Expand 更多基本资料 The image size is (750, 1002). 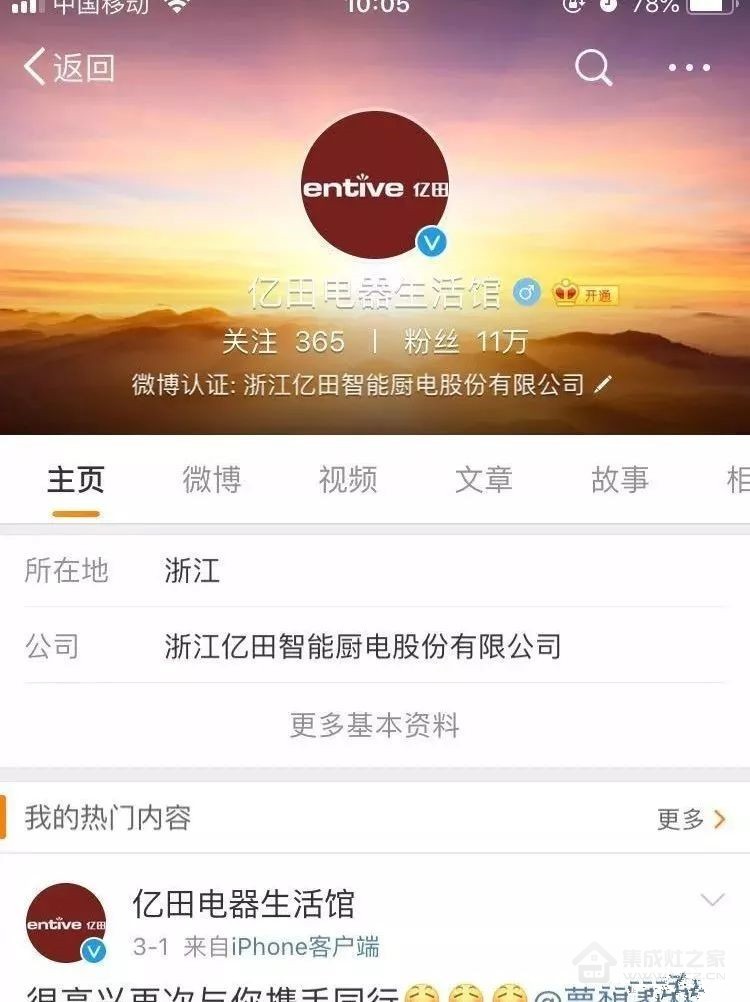[375, 725]
